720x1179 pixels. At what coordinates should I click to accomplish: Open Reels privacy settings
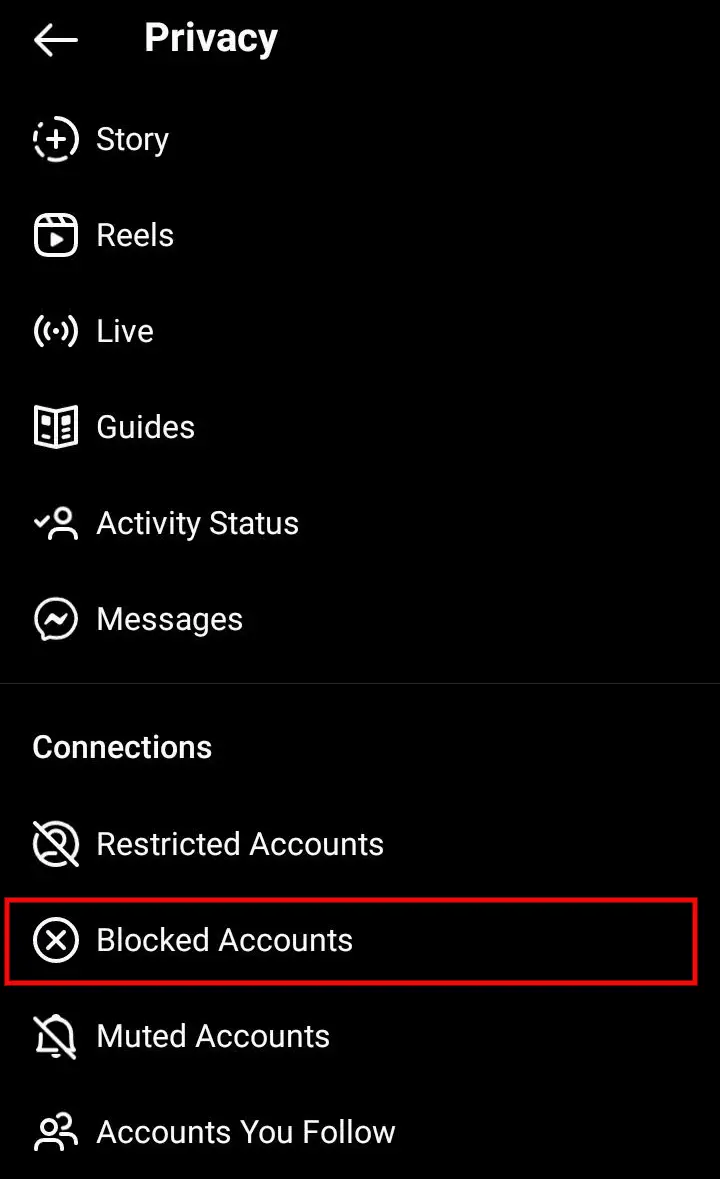click(135, 235)
